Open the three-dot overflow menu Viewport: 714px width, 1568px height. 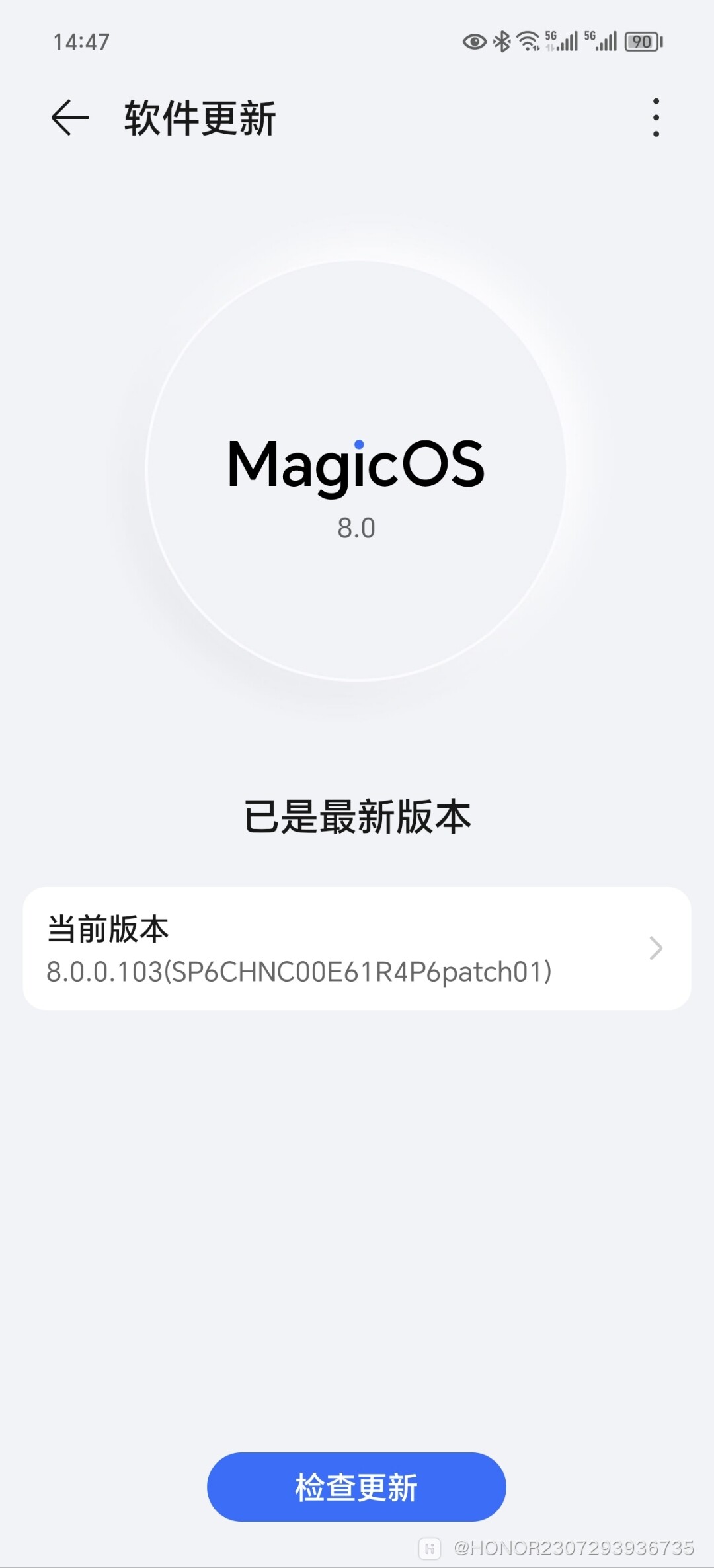(655, 118)
